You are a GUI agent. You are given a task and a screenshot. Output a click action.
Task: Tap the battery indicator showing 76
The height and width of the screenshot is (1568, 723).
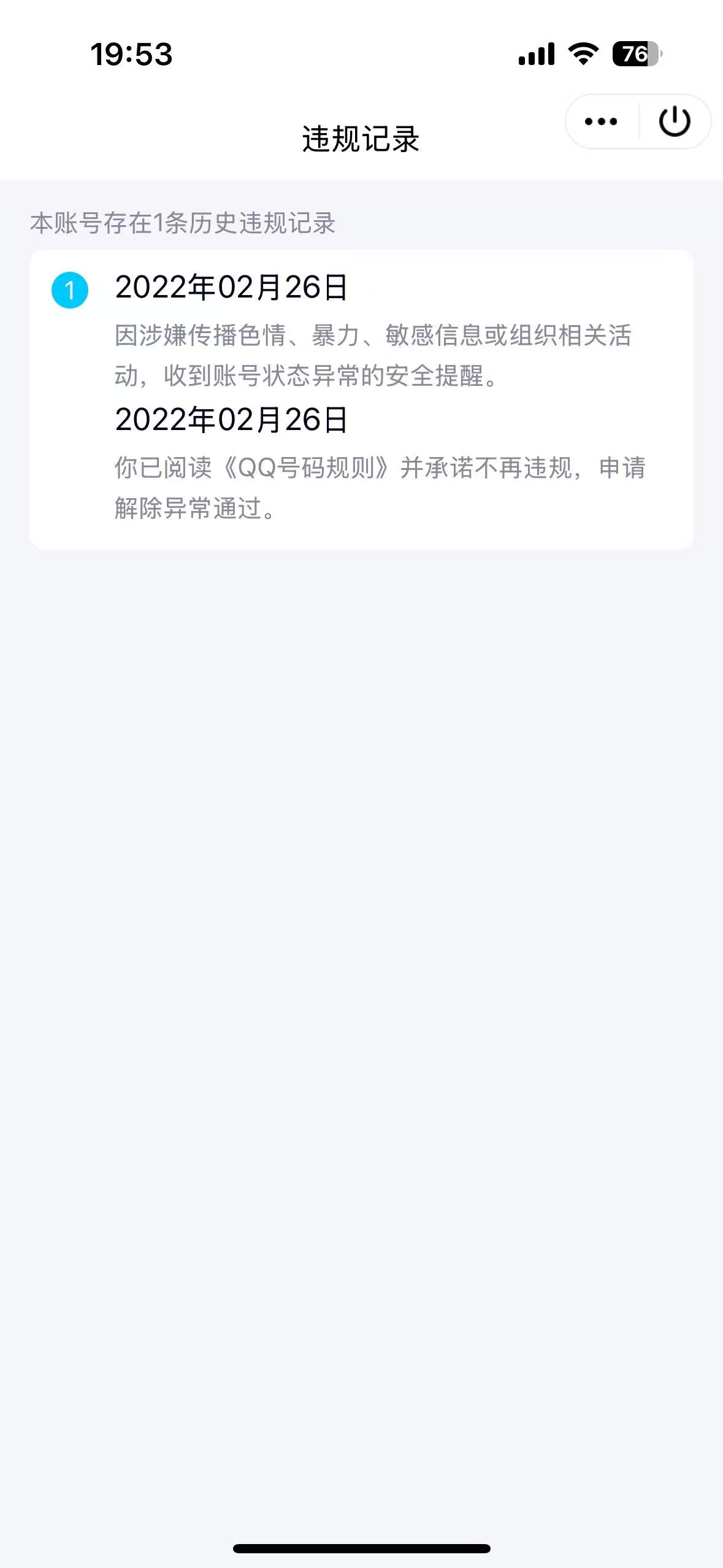(x=634, y=55)
